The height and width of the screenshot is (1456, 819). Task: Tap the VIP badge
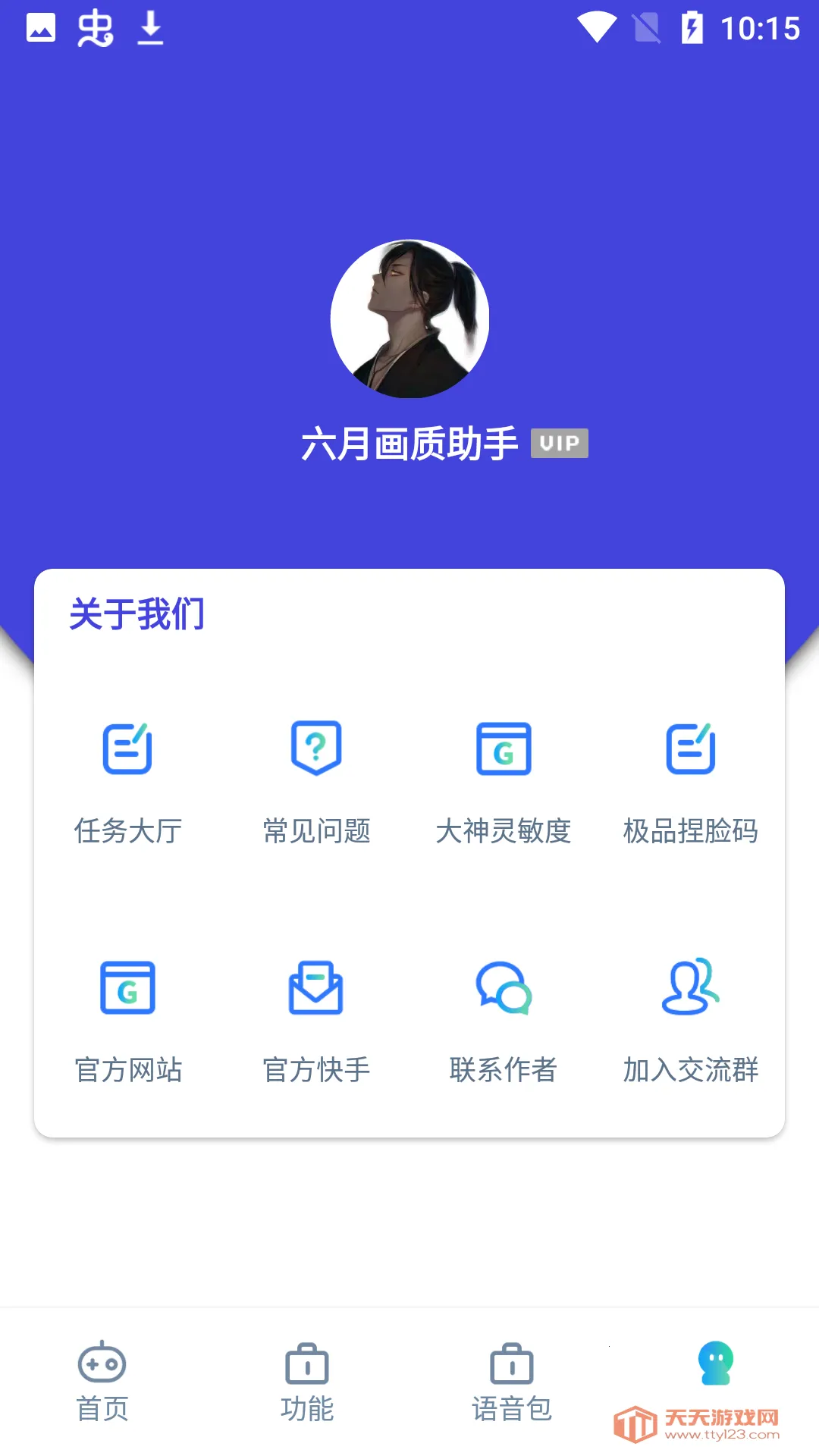(560, 444)
